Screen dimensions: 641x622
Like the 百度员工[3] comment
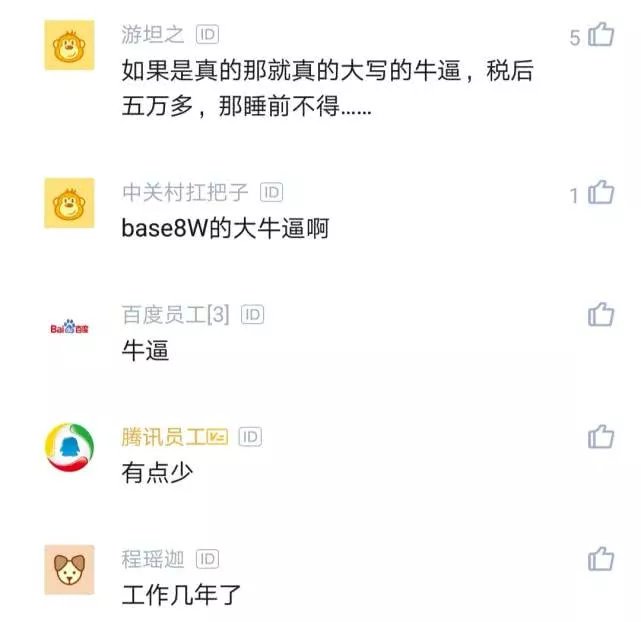[x=601, y=315]
